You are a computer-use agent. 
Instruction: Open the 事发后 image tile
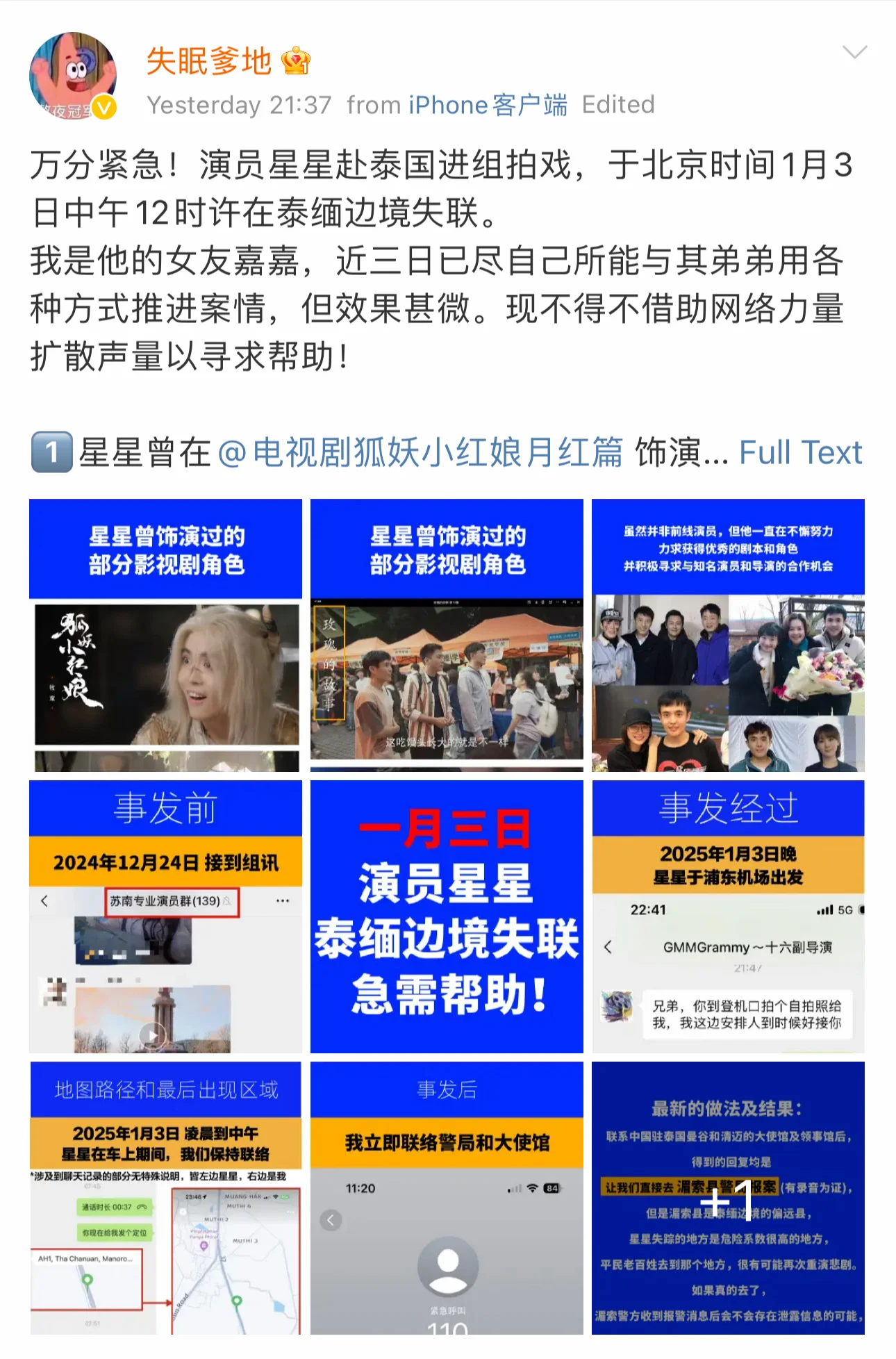pos(447,1198)
